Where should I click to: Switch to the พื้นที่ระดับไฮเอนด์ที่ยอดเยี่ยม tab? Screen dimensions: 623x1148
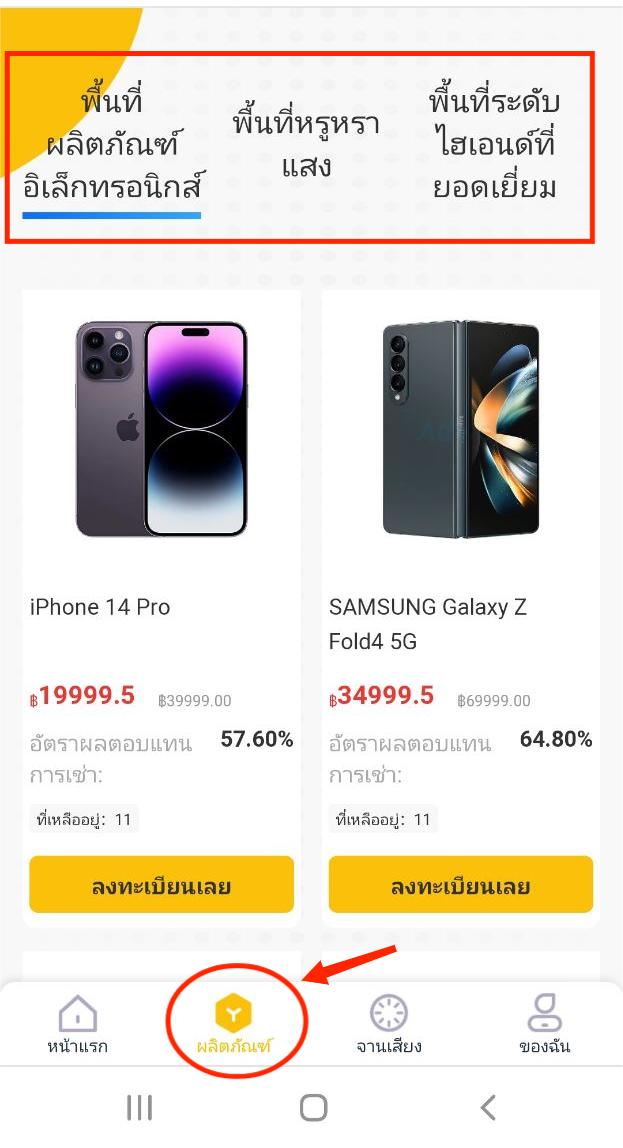[x=494, y=145]
